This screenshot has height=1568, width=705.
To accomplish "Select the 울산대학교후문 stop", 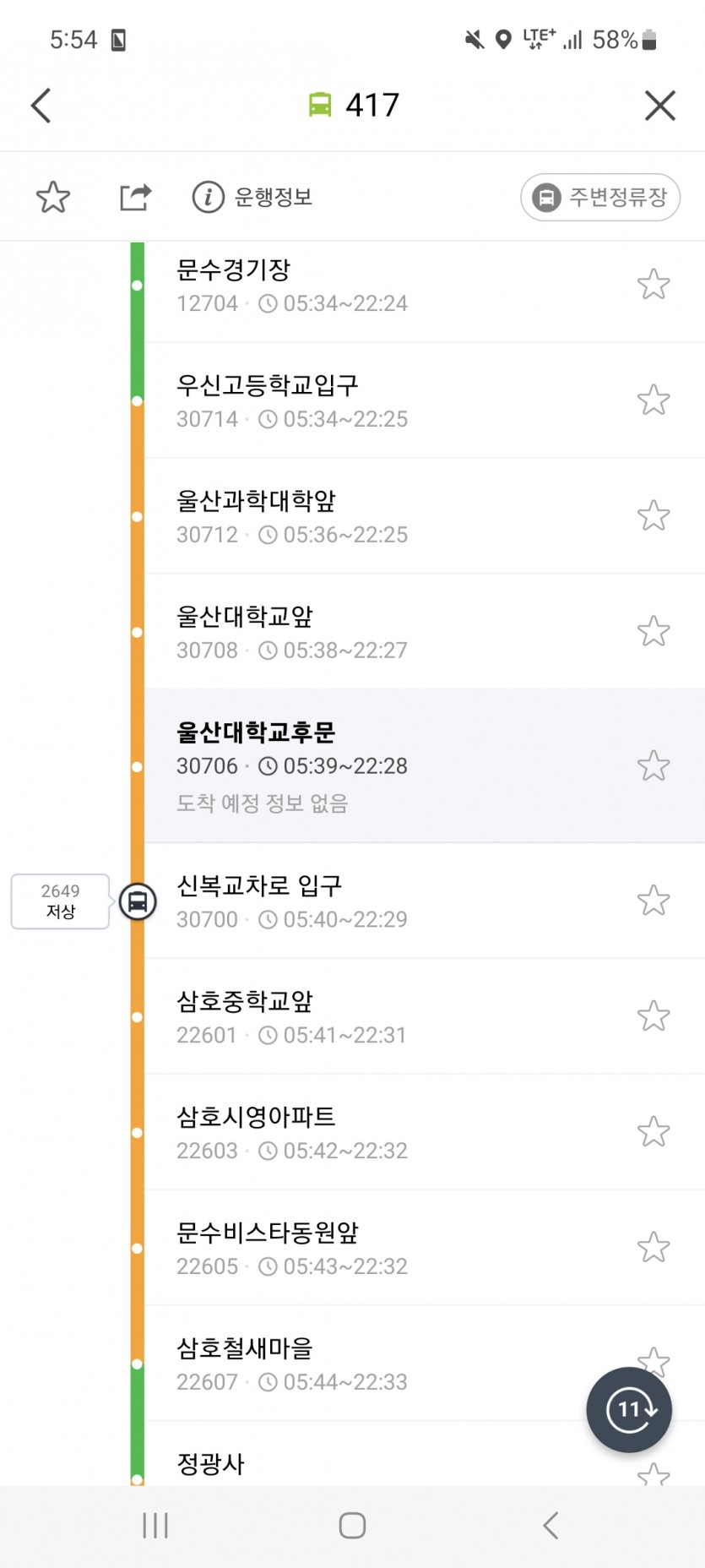I will coord(338,765).
